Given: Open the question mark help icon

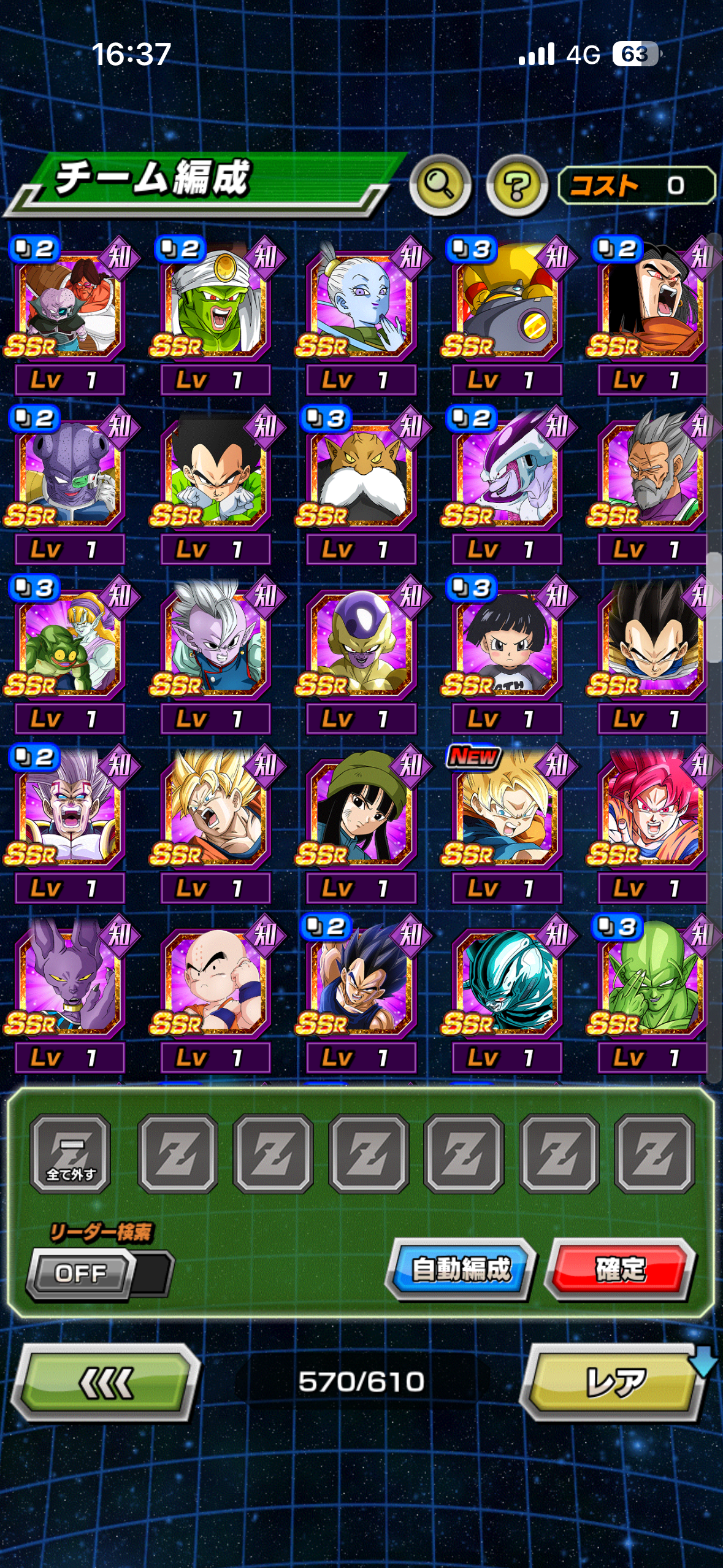Looking at the screenshot, I should pos(517,185).
